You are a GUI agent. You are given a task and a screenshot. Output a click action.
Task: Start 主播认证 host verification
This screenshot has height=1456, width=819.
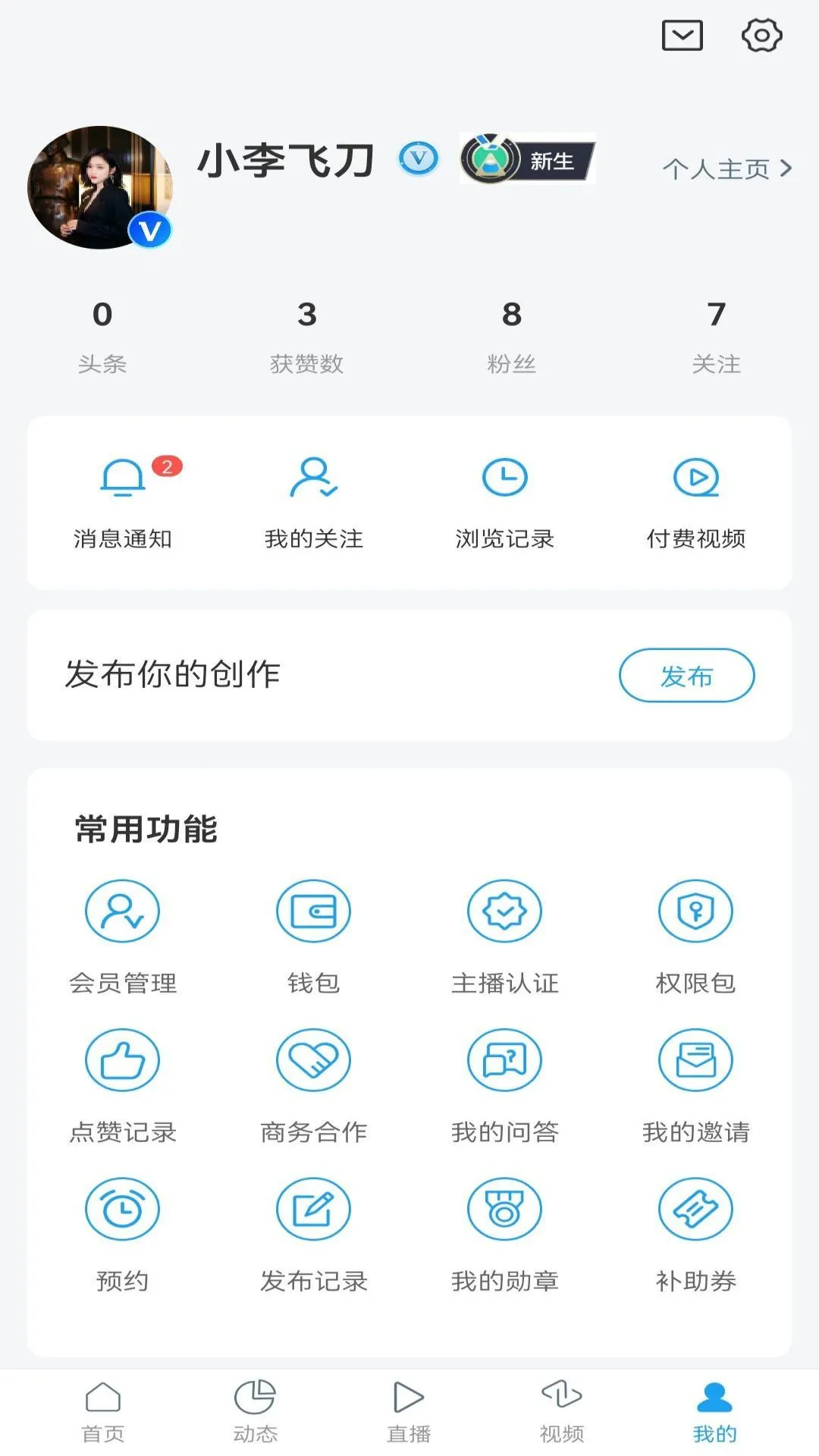point(504,937)
